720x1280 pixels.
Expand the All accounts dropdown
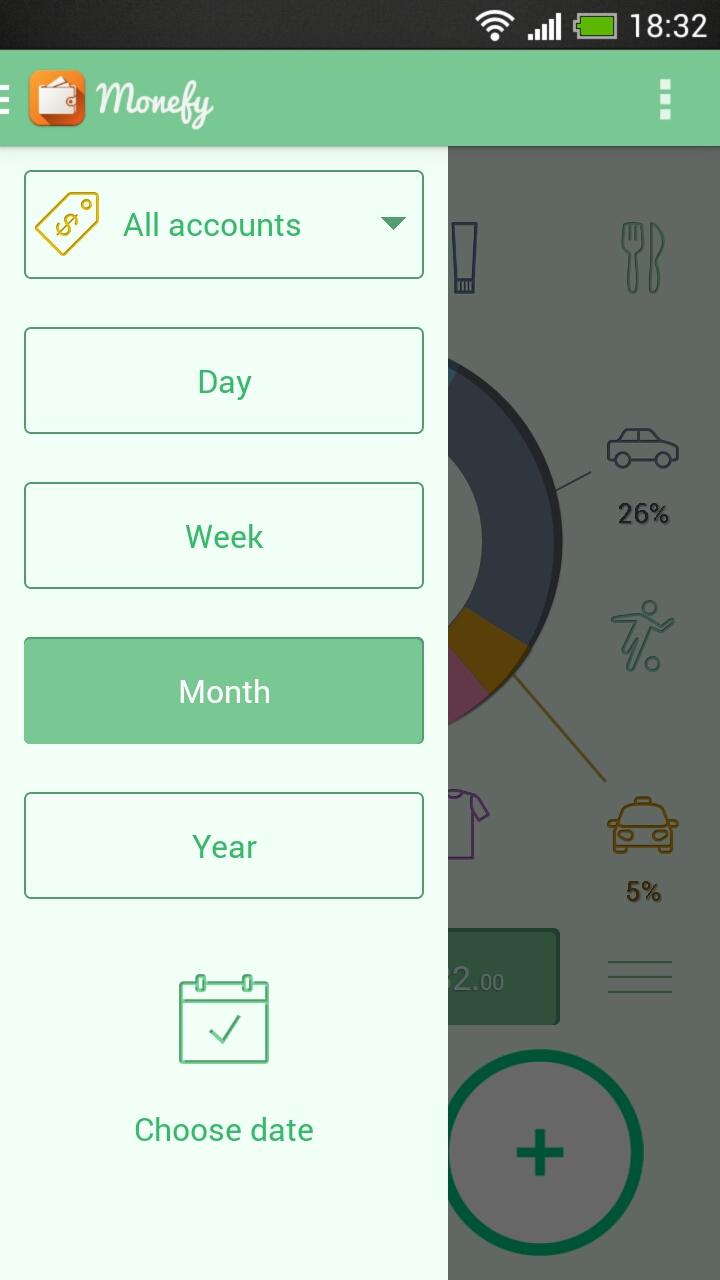coord(224,225)
